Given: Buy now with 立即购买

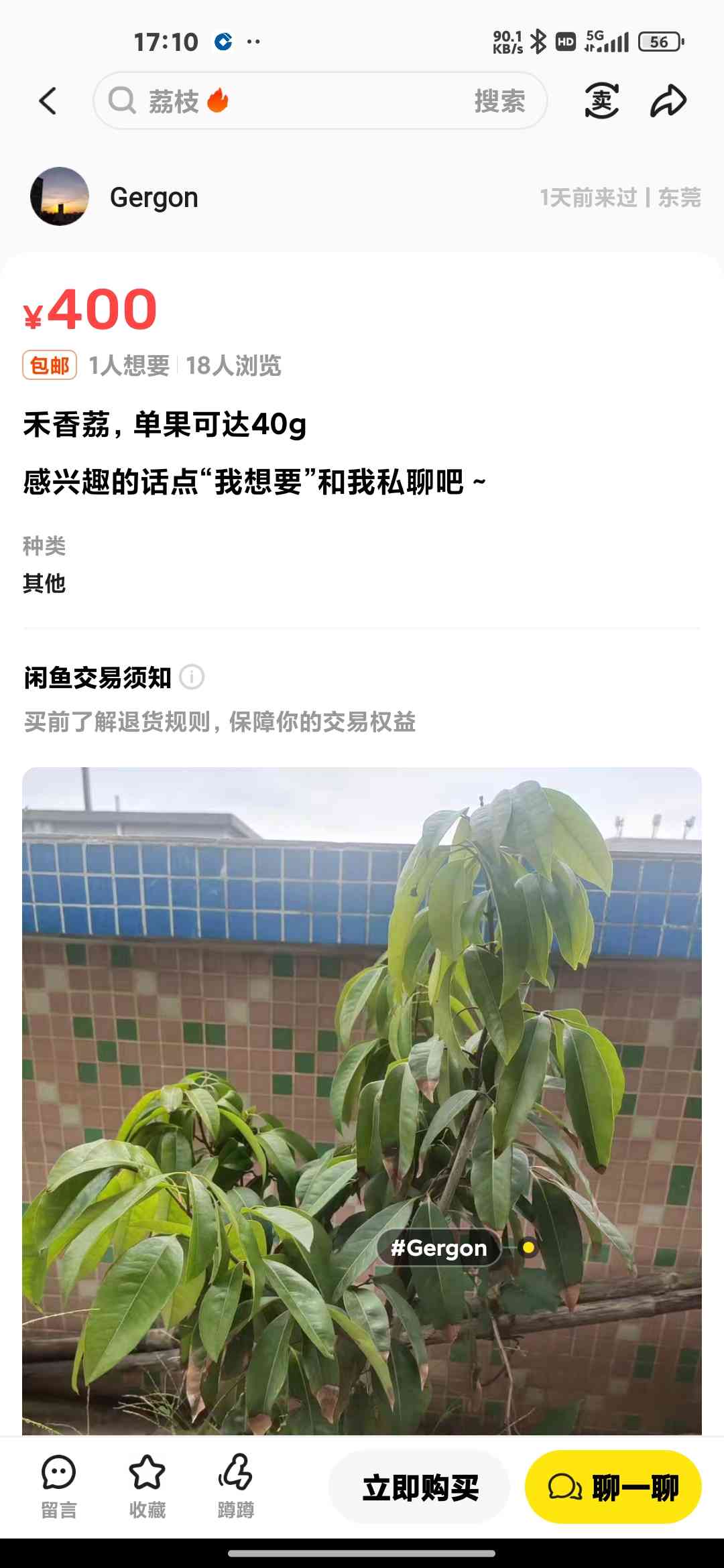Looking at the screenshot, I should pyautogui.click(x=420, y=1488).
